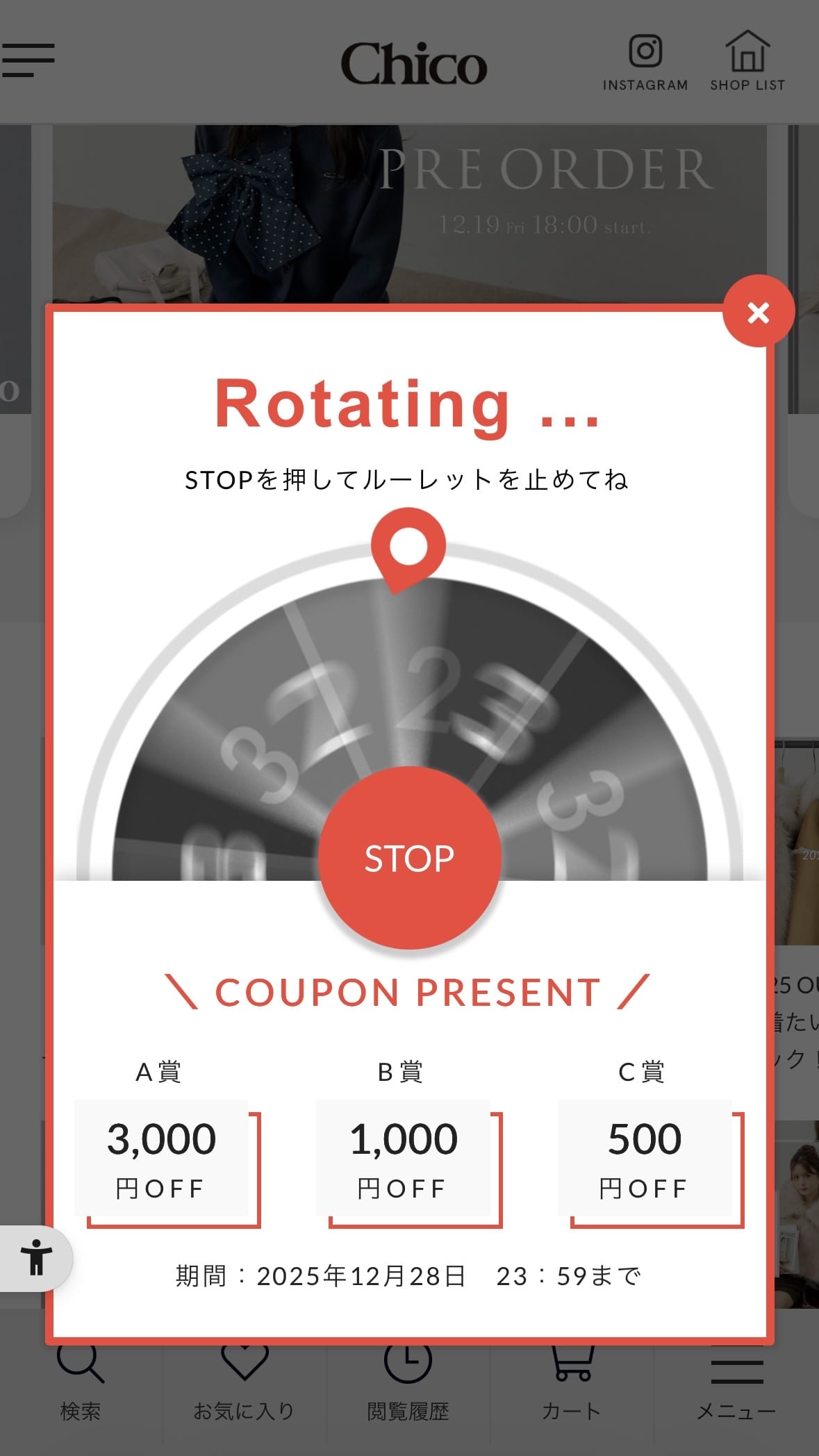This screenshot has height=1456, width=819.
Task: Open the Instagram link
Action: click(x=645, y=63)
